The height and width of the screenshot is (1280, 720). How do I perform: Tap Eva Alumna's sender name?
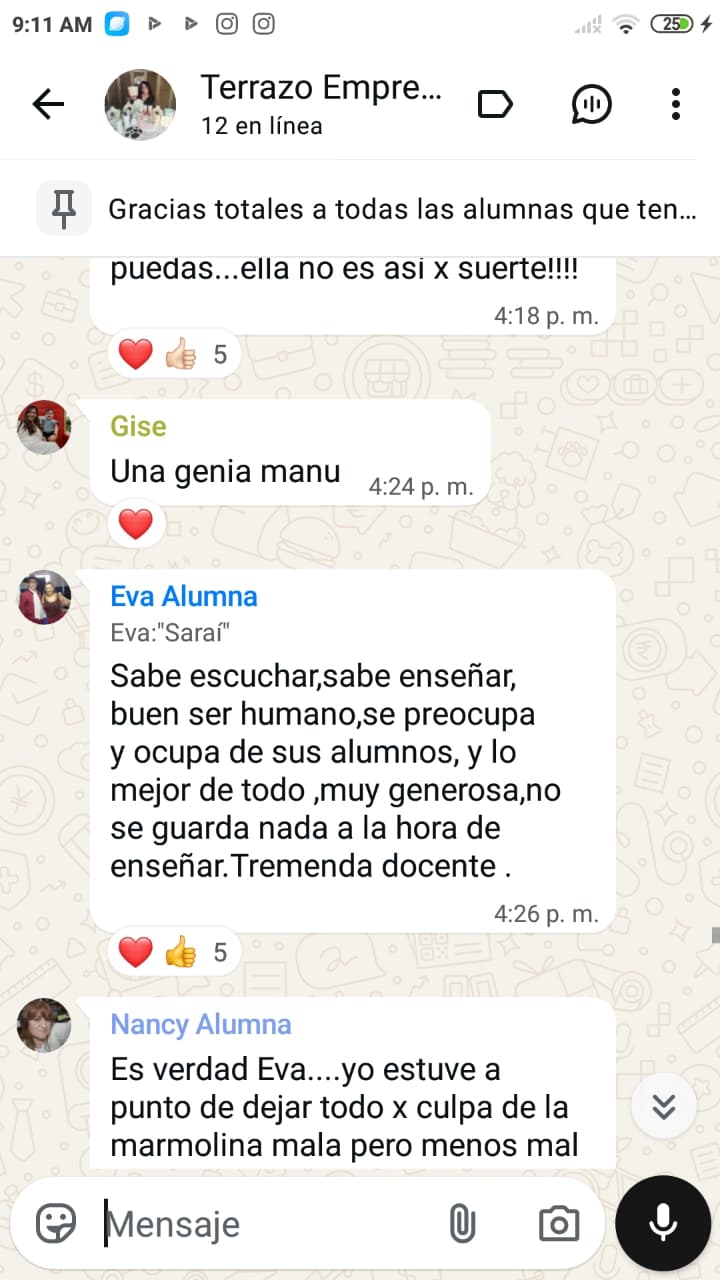tap(184, 596)
